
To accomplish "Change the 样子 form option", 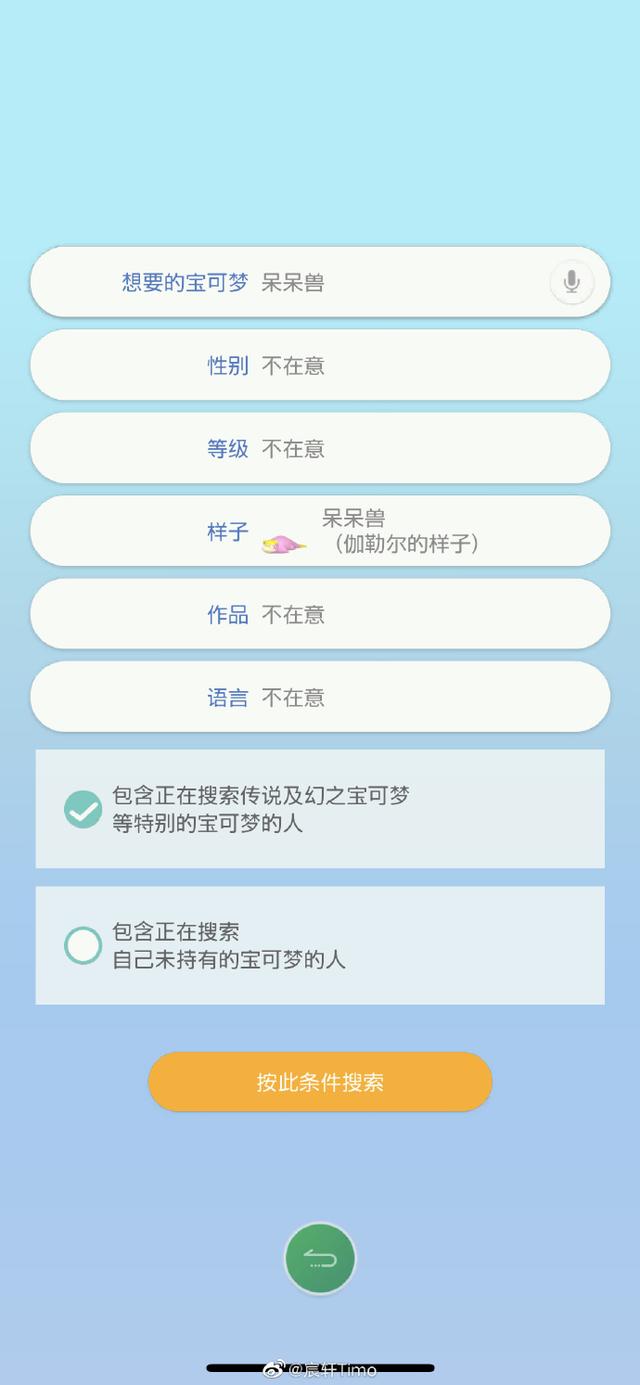I will [x=320, y=531].
